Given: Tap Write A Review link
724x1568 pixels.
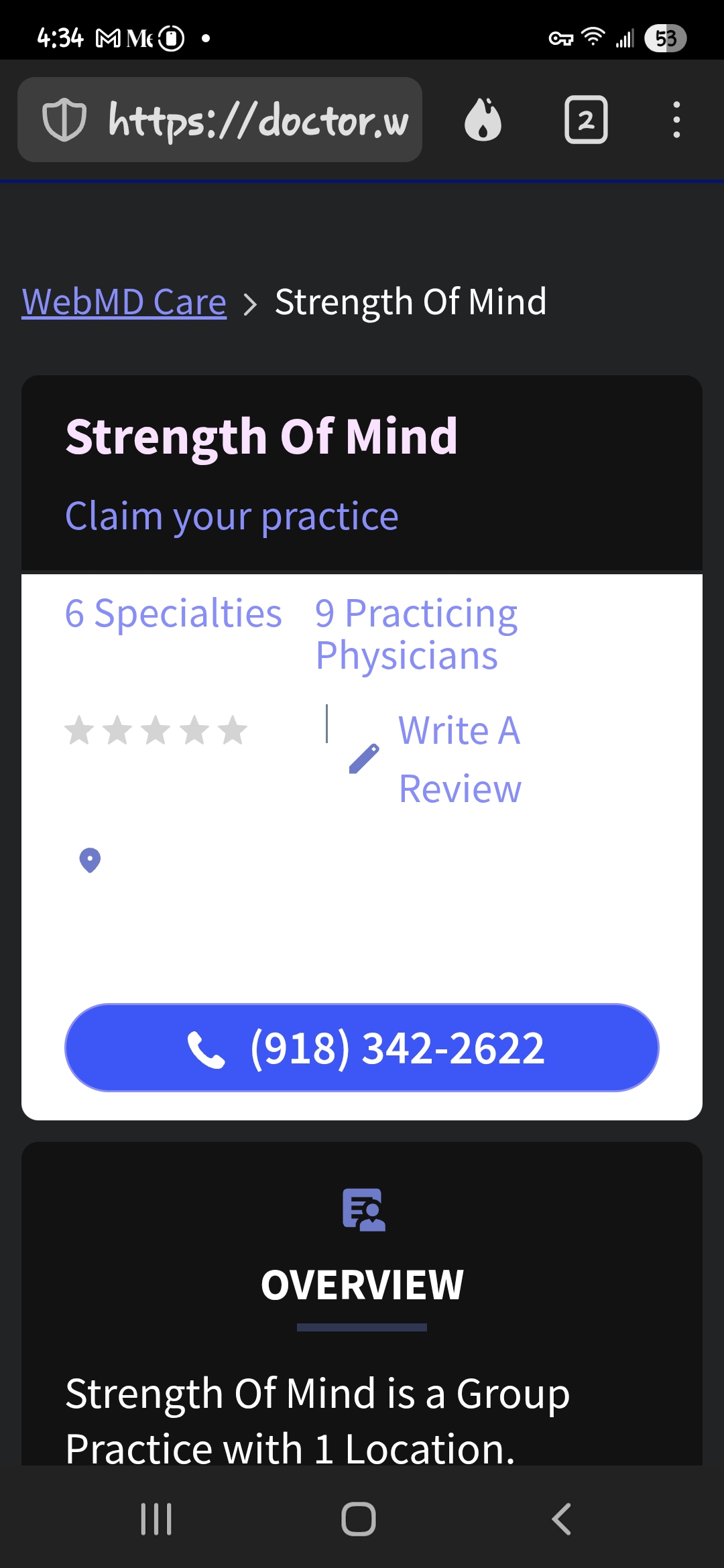Looking at the screenshot, I should 459,759.
